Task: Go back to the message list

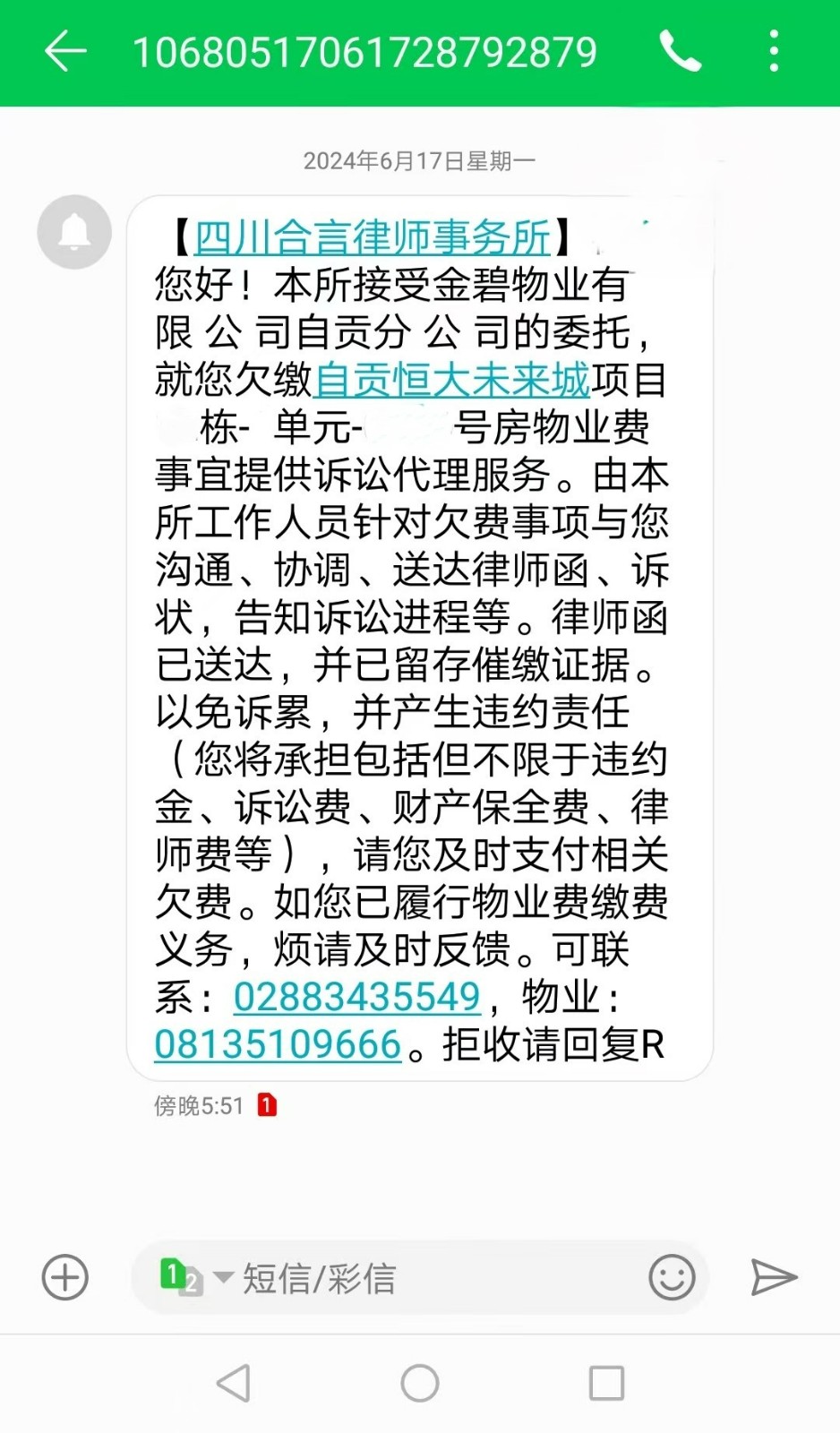Action: [x=65, y=51]
